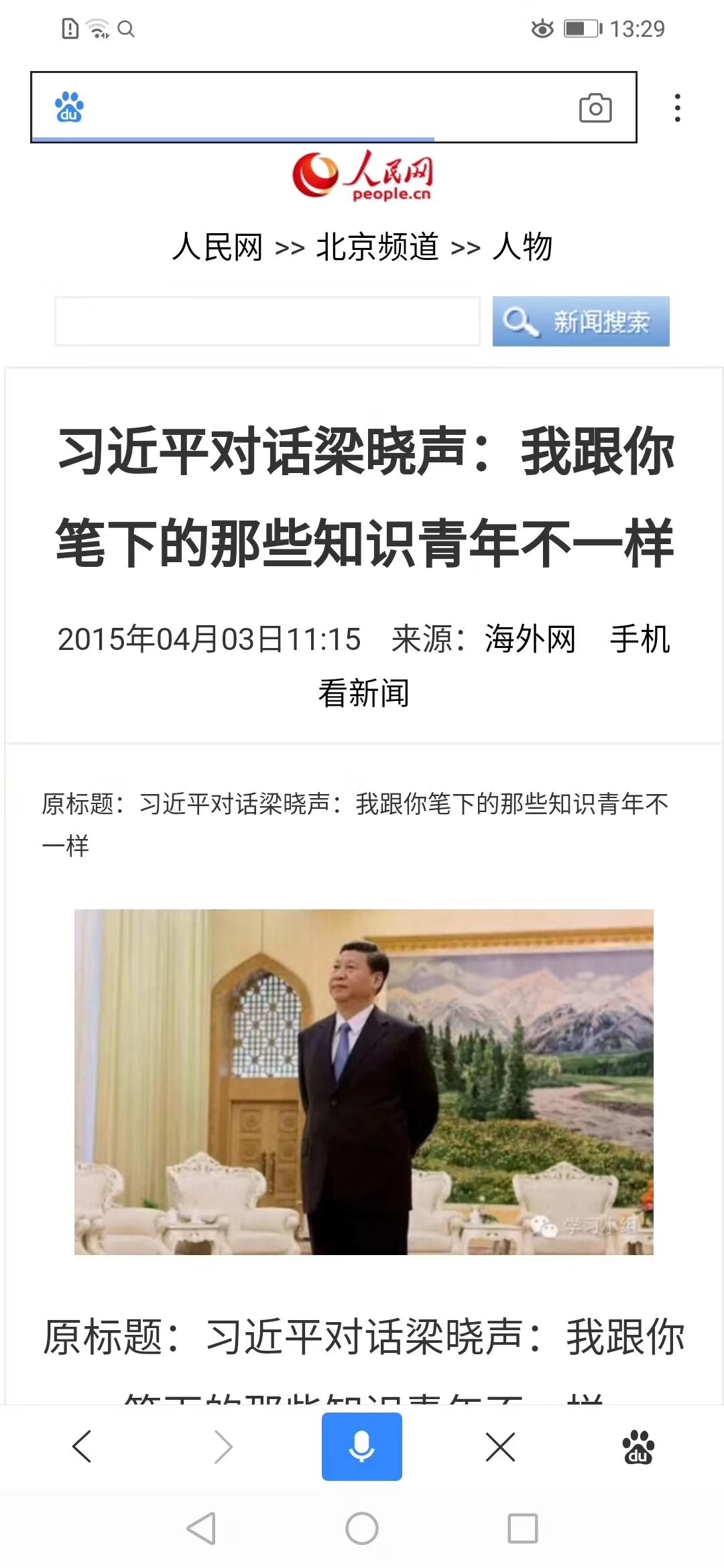The image size is (724, 1568).
Task: Open system recent apps
Action: [x=523, y=1528]
